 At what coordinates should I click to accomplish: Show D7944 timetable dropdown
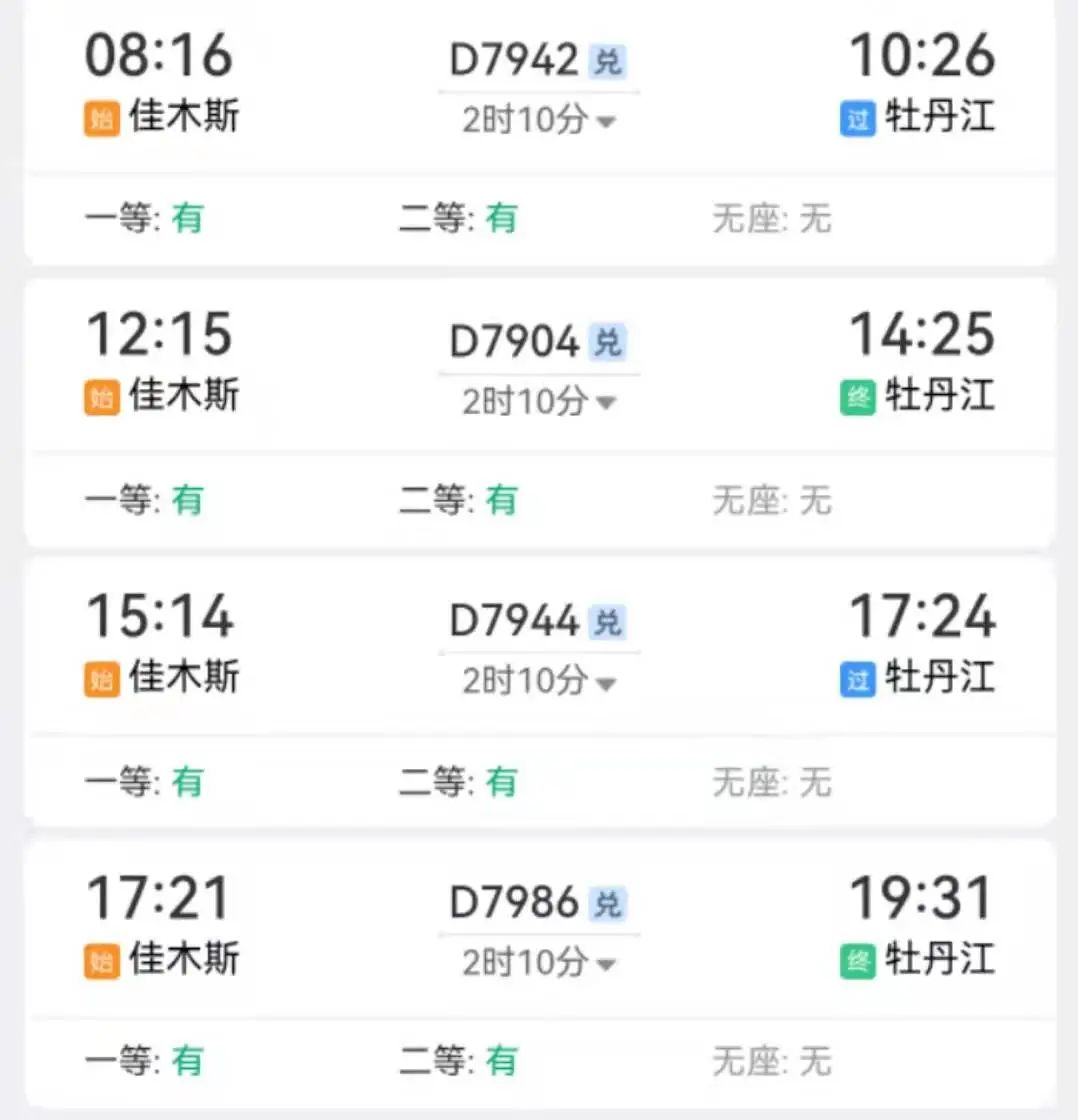[x=539, y=682]
